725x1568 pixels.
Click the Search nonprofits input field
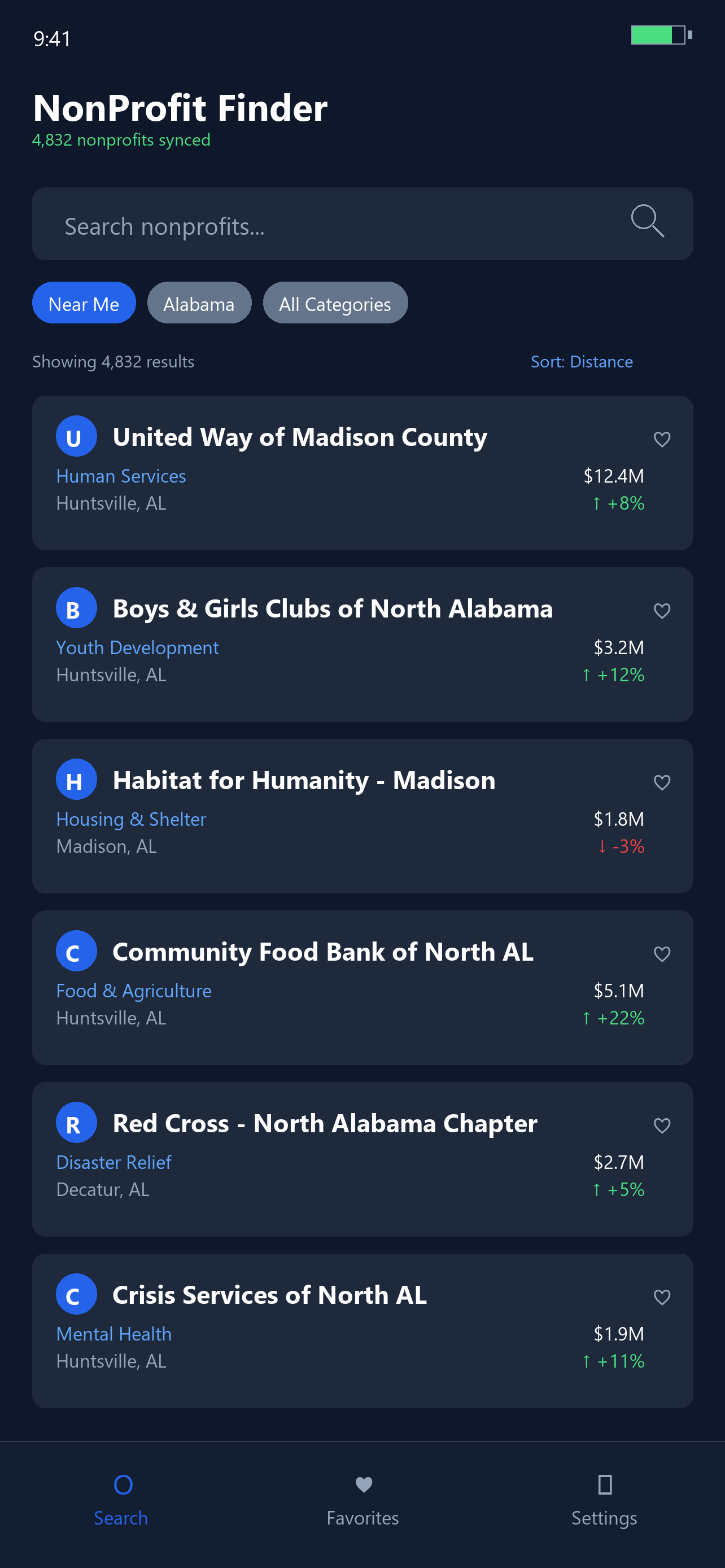pos(304,224)
